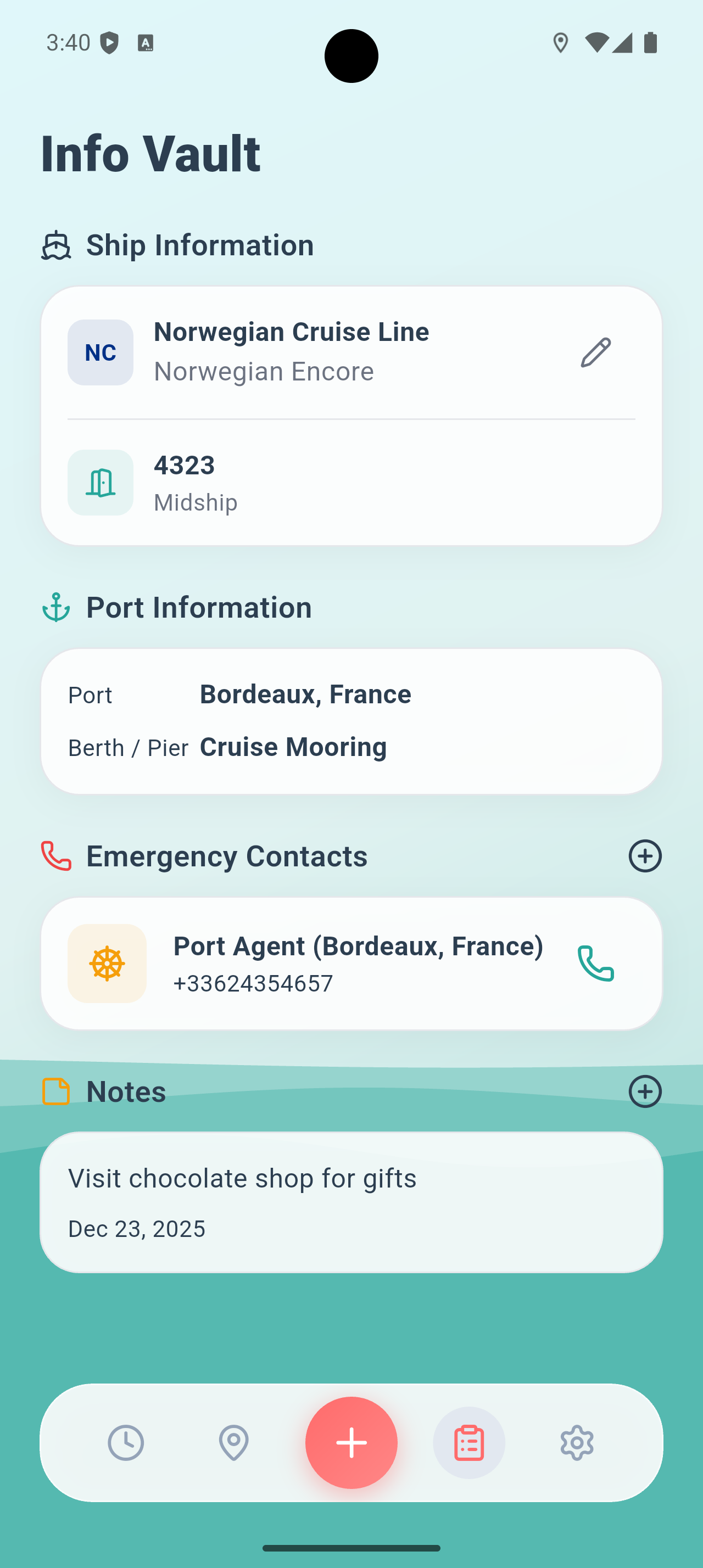The height and width of the screenshot is (1568, 703).
Task: Tap the pencil to edit ship information
Action: [595, 352]
